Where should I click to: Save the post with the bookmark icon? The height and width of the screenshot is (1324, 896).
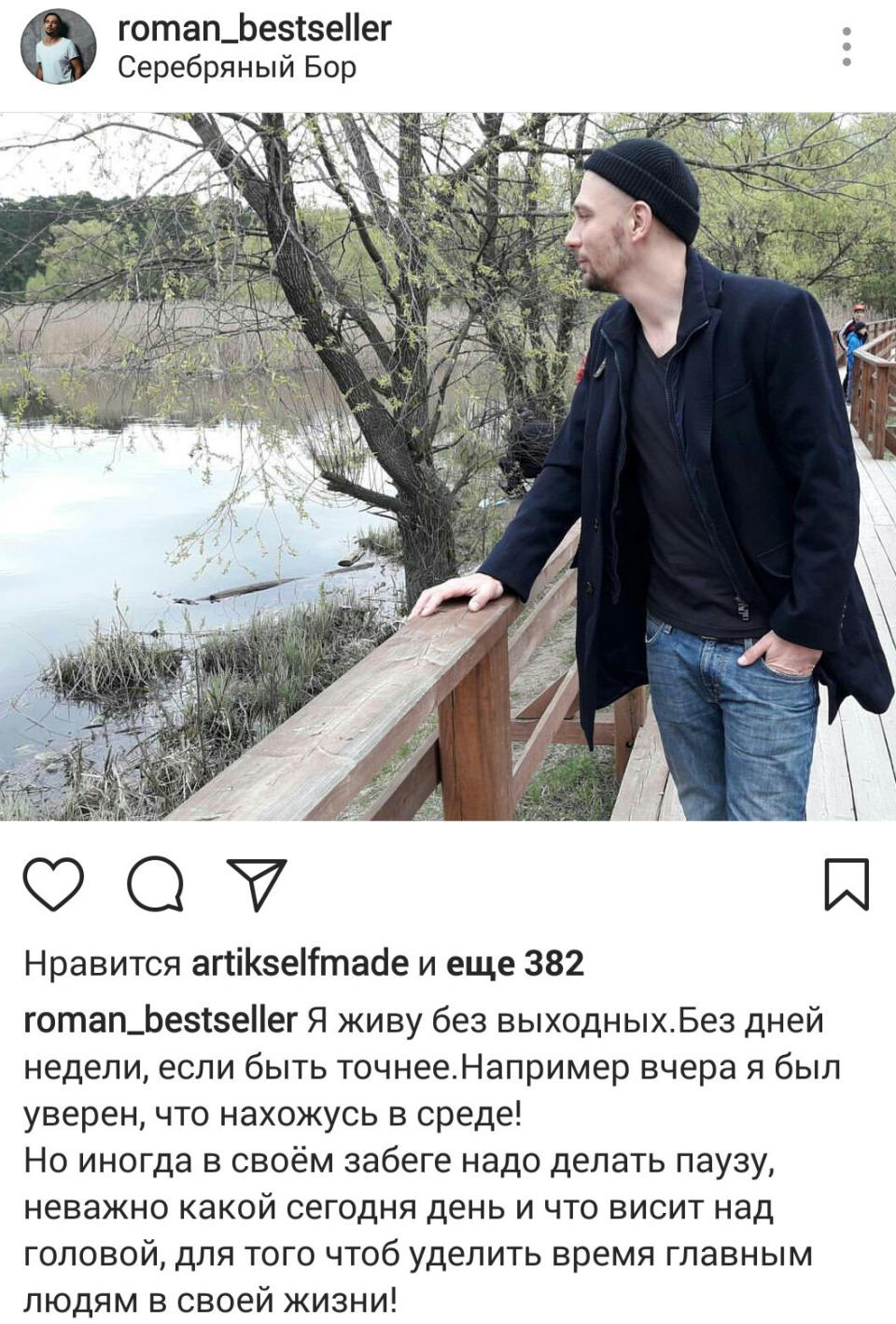click(846, 884)
